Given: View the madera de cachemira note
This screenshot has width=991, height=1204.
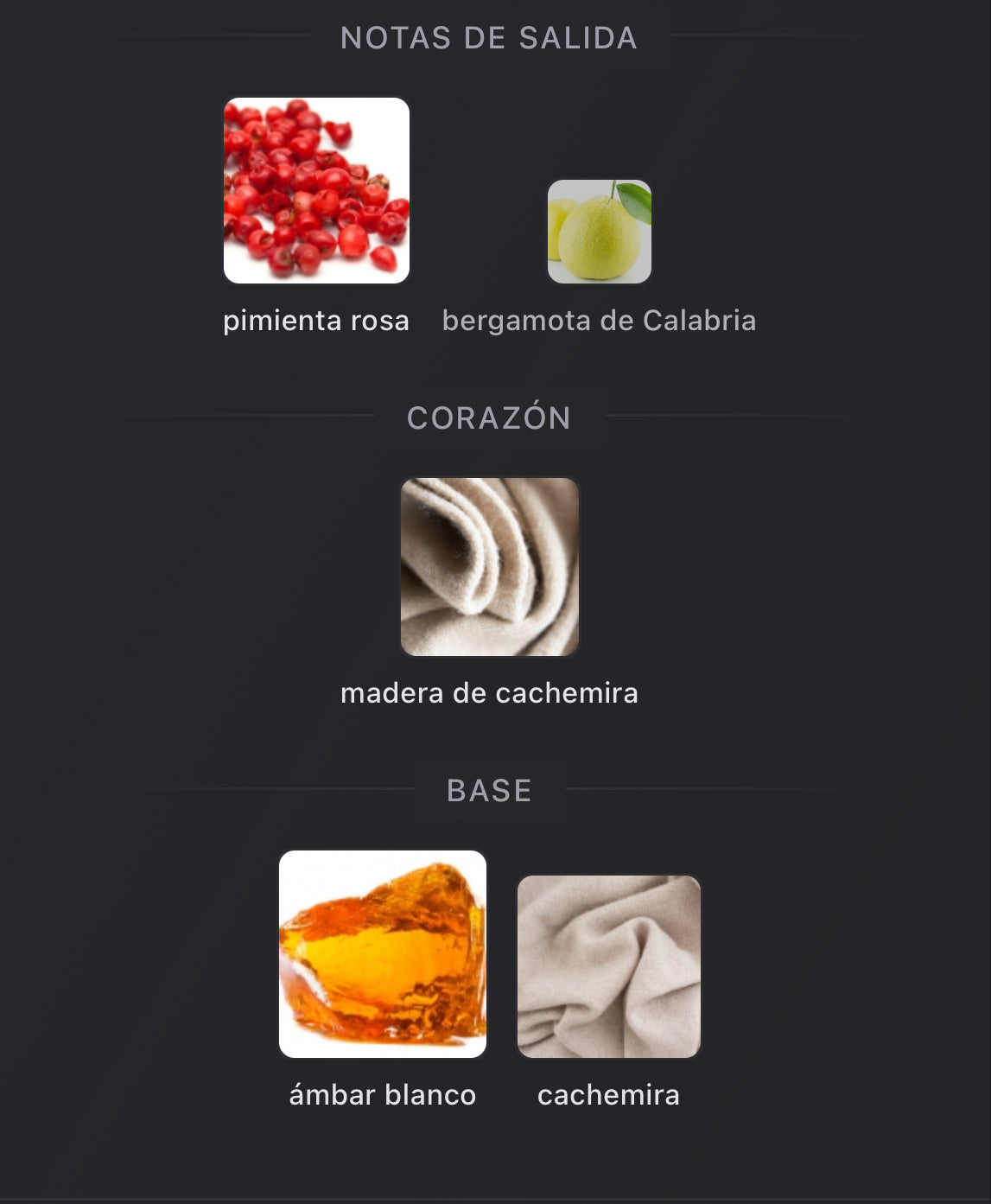Looking at the screenshot, I should (x=489, y=567).
